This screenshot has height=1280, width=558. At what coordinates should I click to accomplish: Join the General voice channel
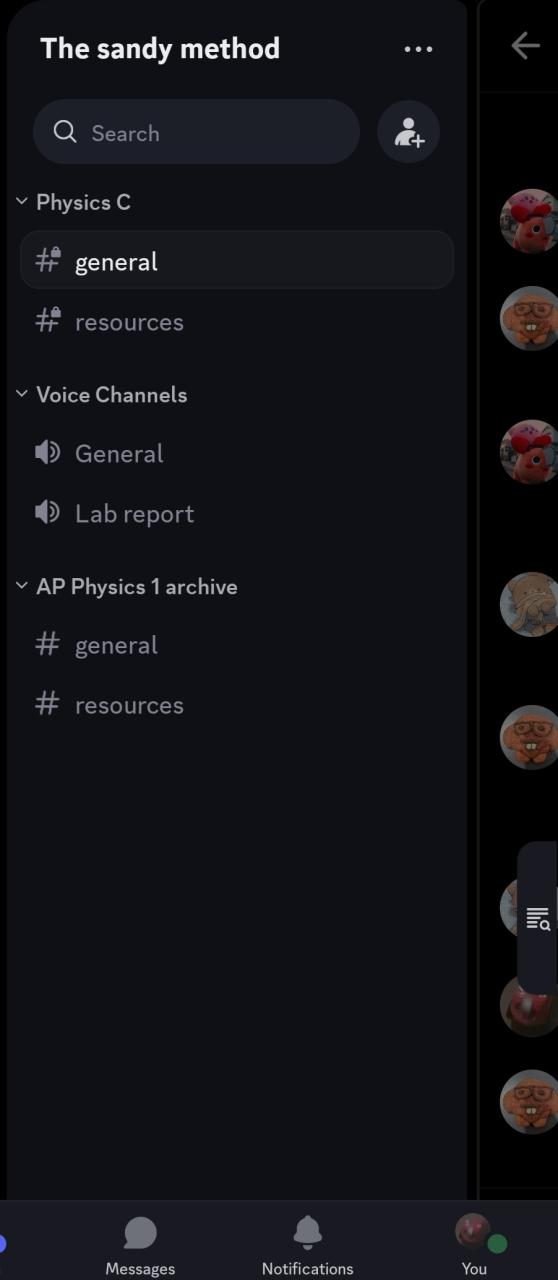(237, 453)
